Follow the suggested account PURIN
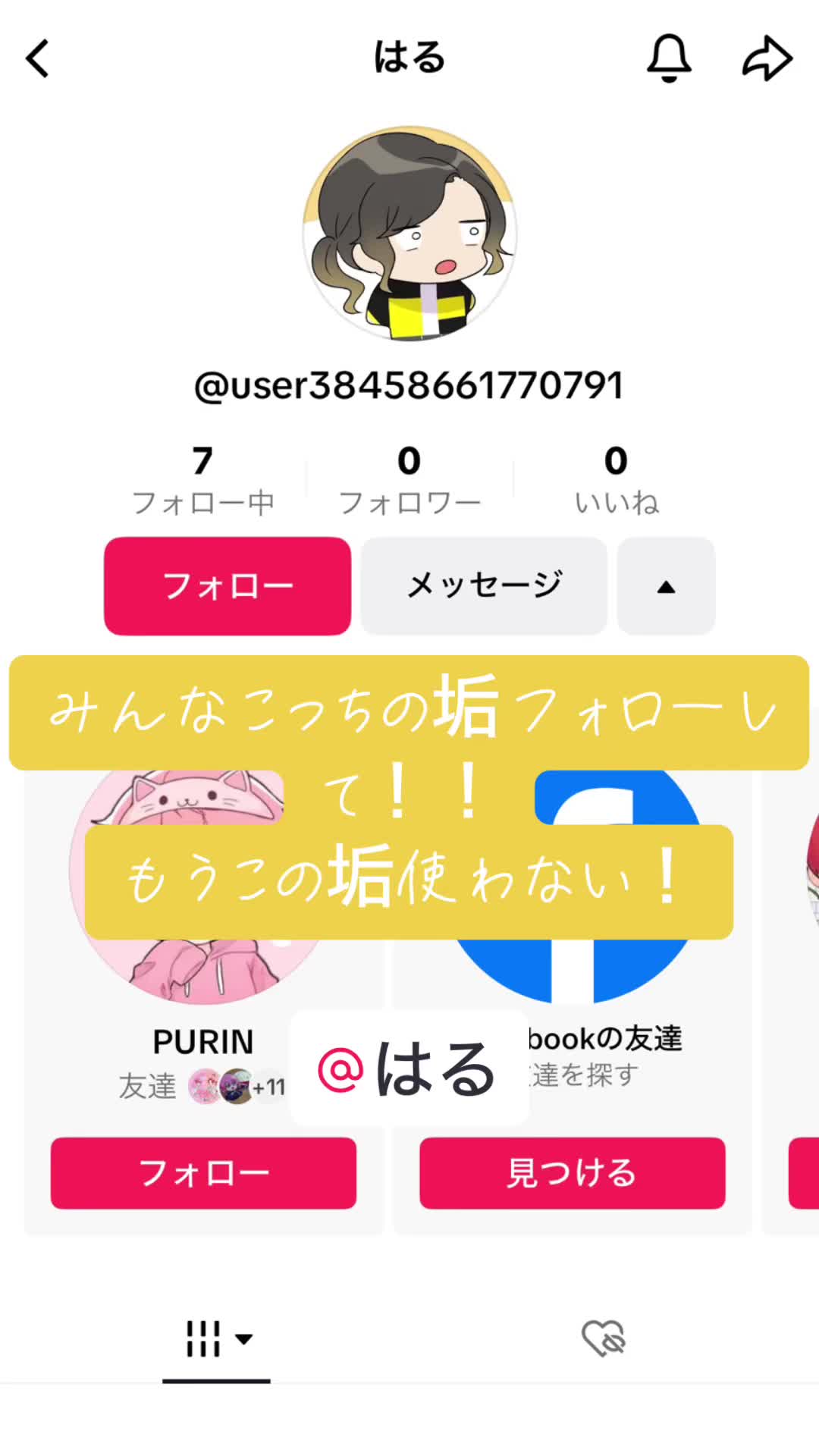819x1456 pixels. tap(203, 1172)
